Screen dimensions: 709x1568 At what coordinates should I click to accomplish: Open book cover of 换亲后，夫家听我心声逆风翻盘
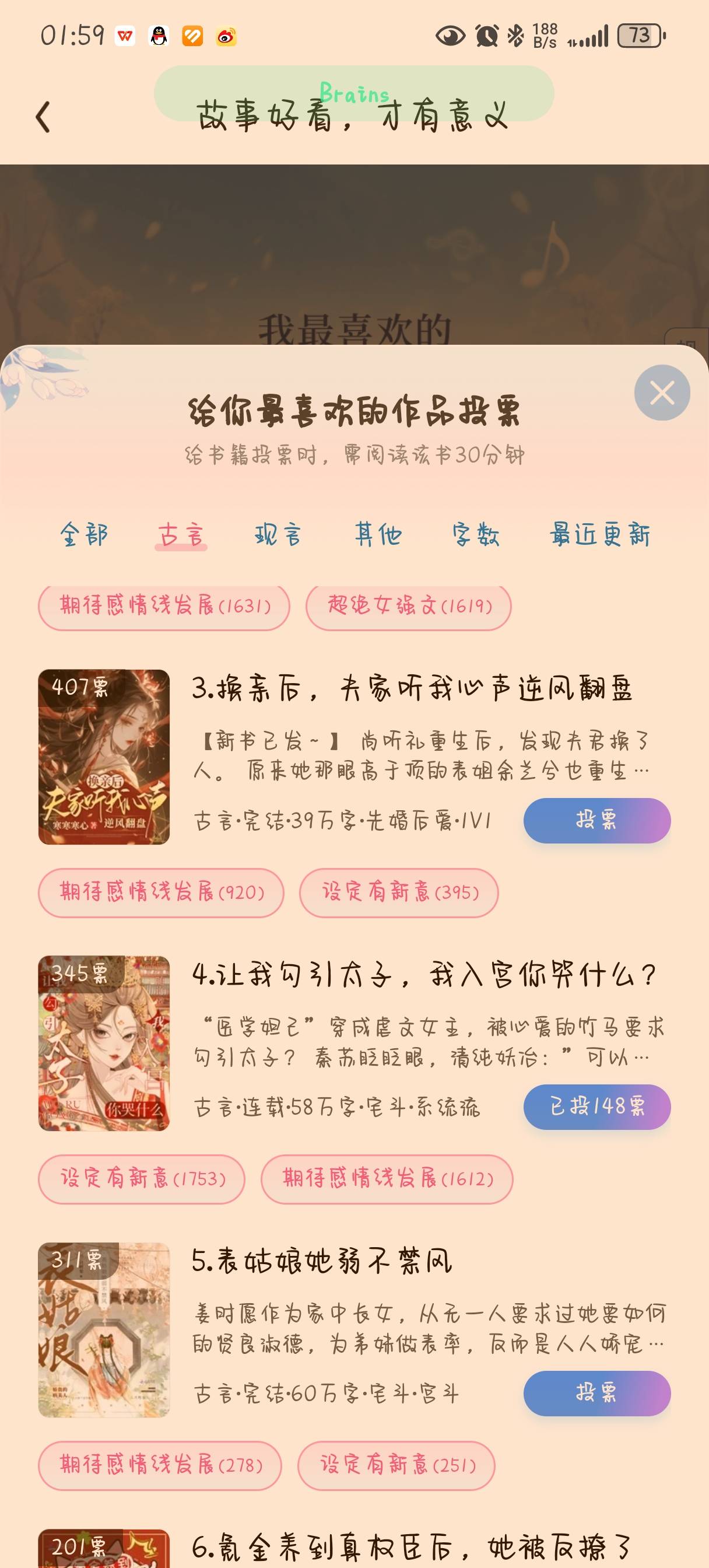pos(104,757)
